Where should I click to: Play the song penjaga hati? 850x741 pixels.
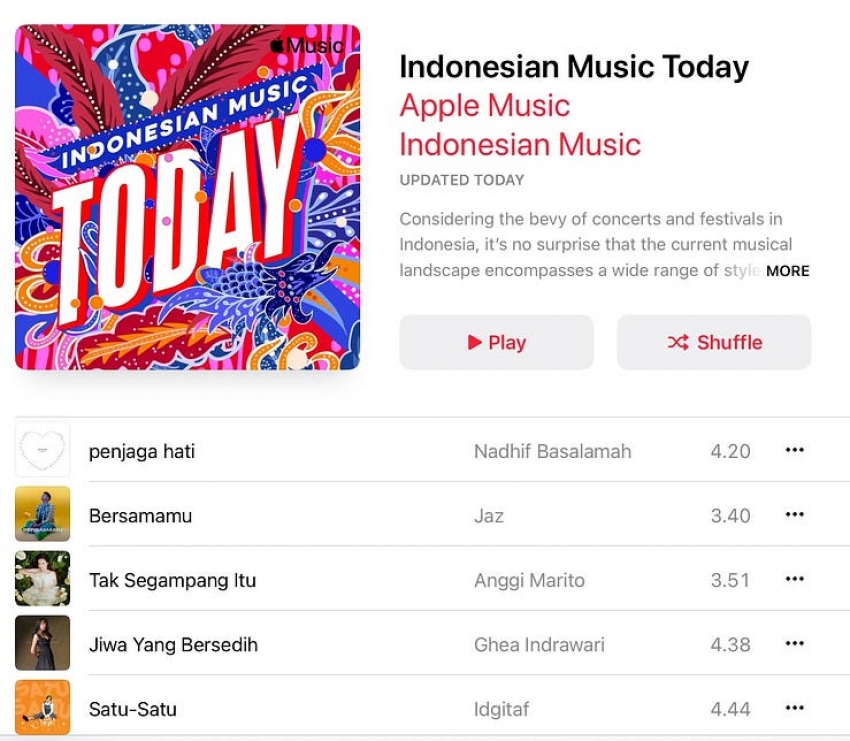tap(142, 451)
